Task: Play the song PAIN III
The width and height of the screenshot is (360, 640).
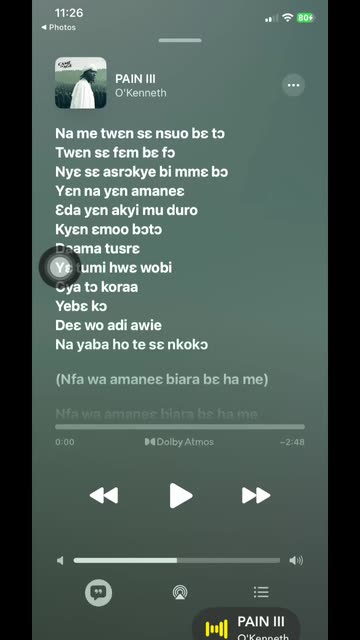Action: [181, 496]
